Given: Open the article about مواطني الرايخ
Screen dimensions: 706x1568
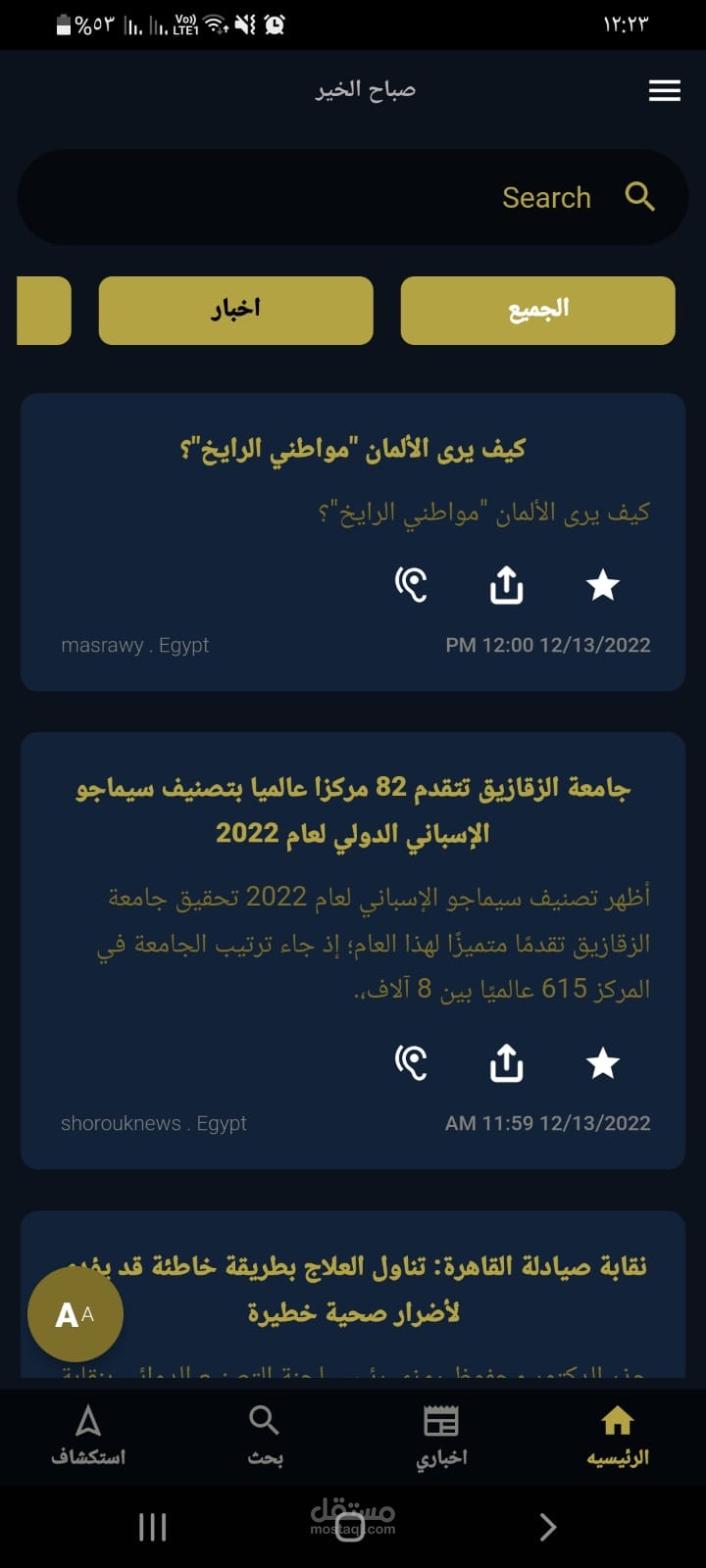Looking at the screenshot, I should 353,451.
